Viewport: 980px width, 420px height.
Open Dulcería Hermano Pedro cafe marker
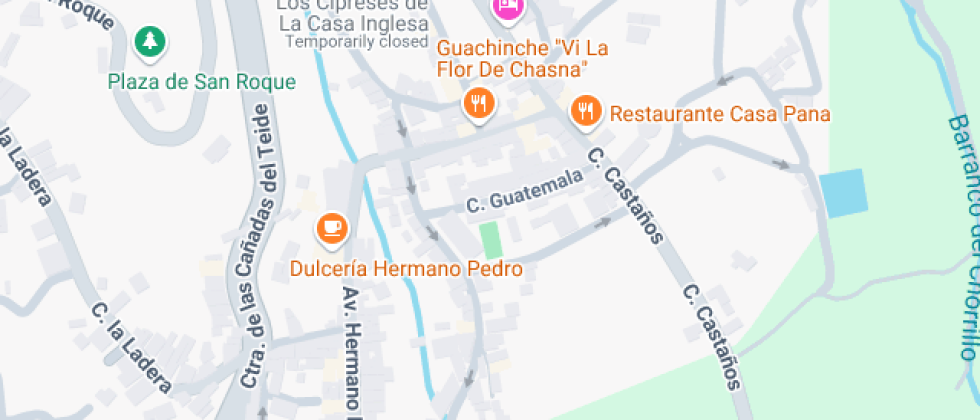coord(332,229)
